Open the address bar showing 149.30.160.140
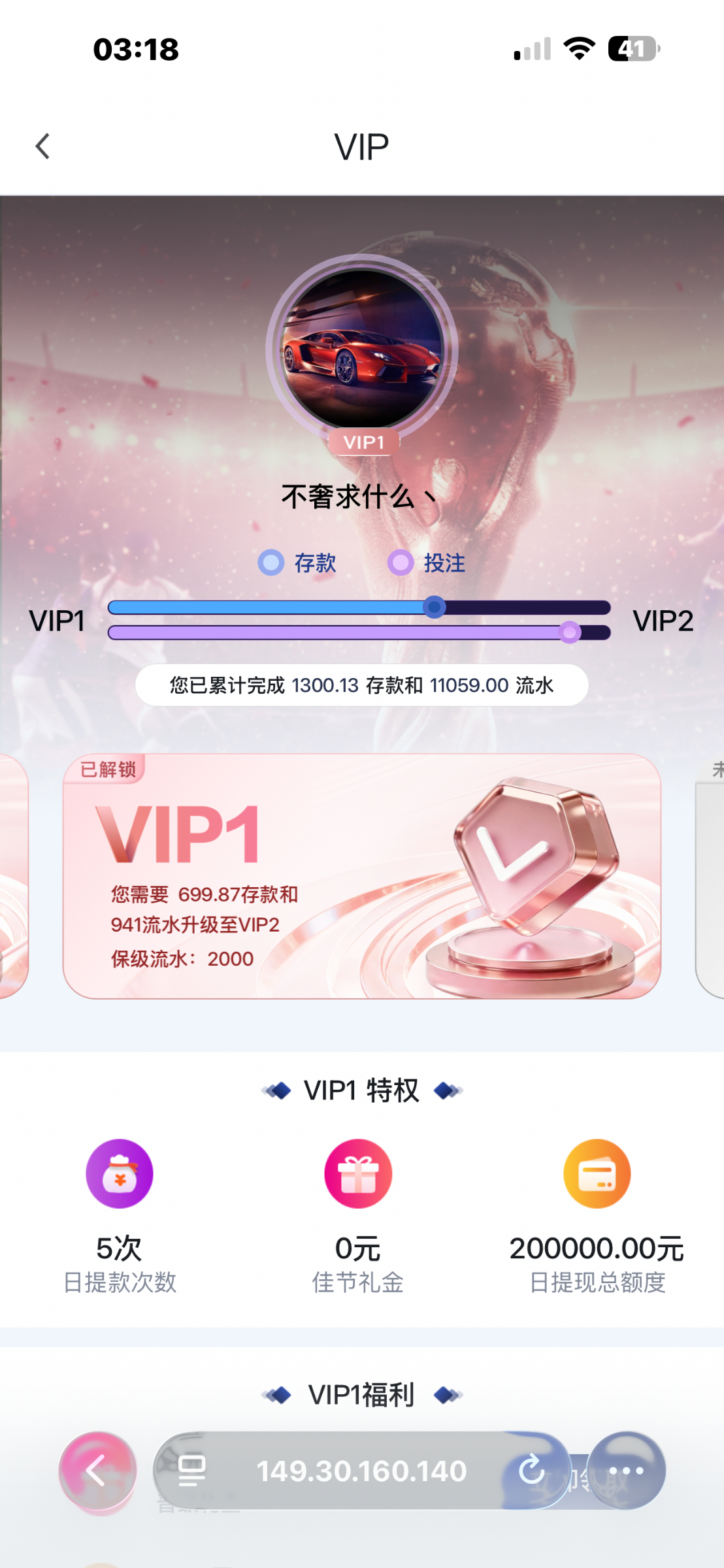Viewport: 724px width, 1568px height. point(361,1471)
